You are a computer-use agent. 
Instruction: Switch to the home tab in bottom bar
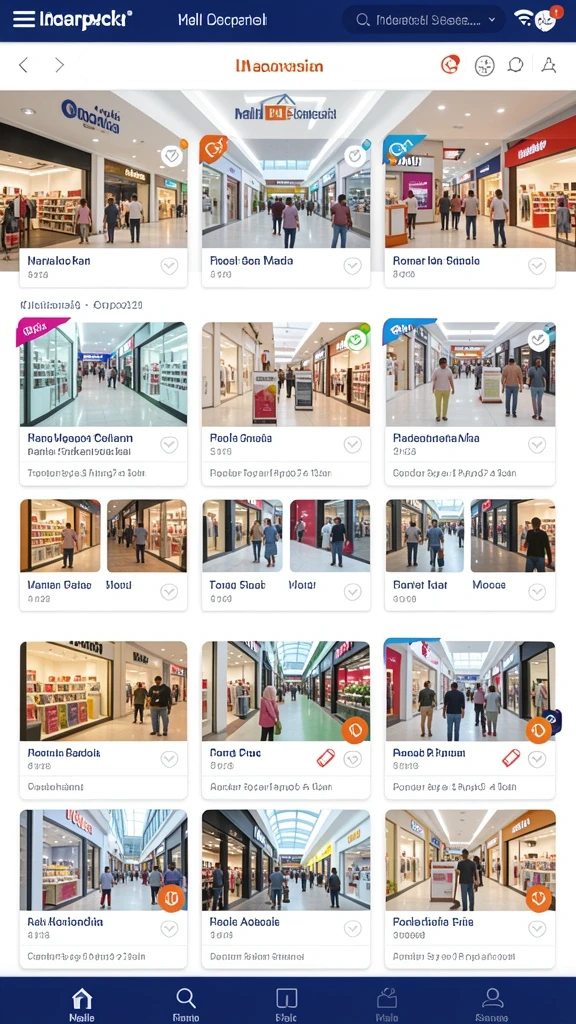click(x=82, y=1004)
